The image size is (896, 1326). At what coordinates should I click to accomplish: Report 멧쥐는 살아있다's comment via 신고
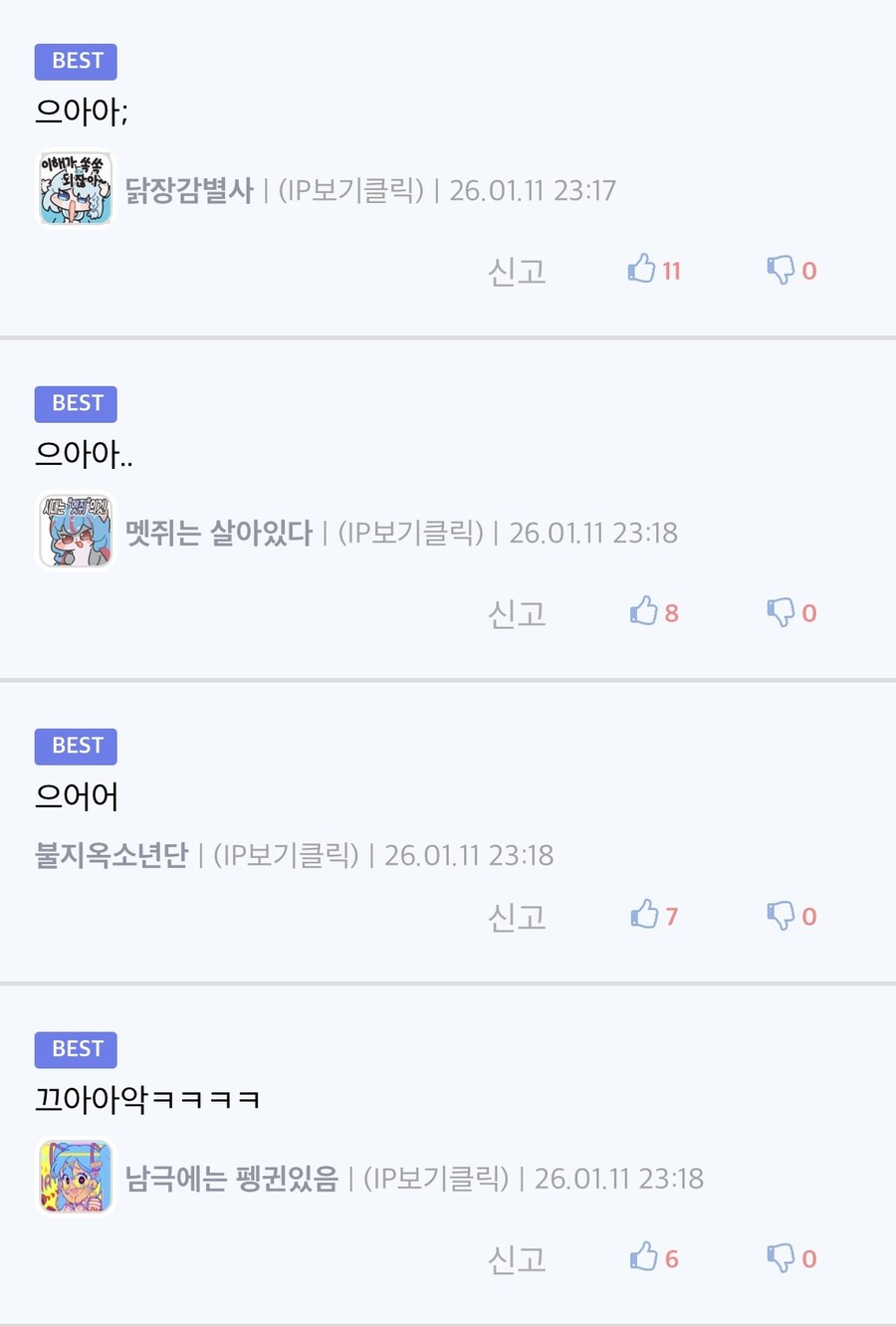pos(516,613)
